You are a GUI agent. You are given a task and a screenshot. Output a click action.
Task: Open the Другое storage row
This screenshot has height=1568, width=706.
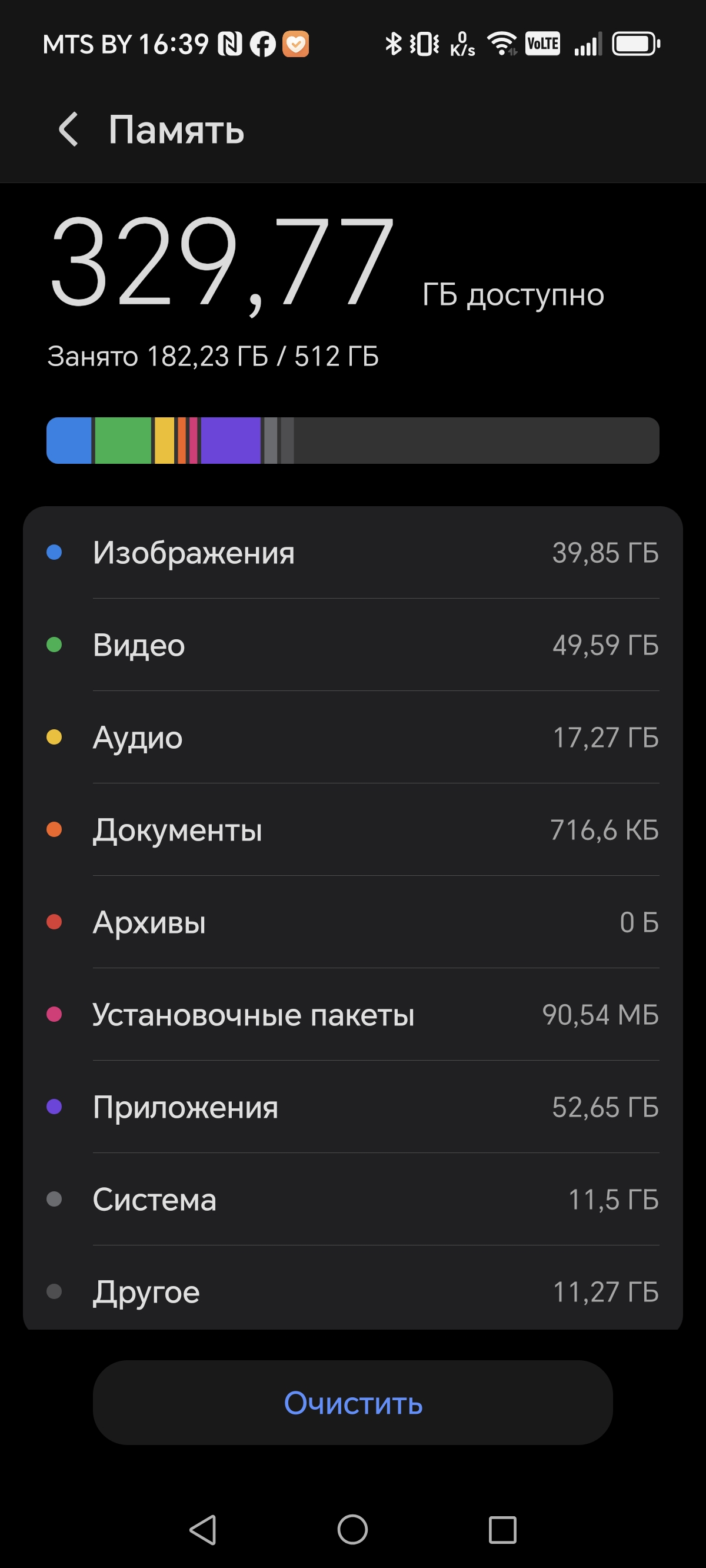(353, 1291)
